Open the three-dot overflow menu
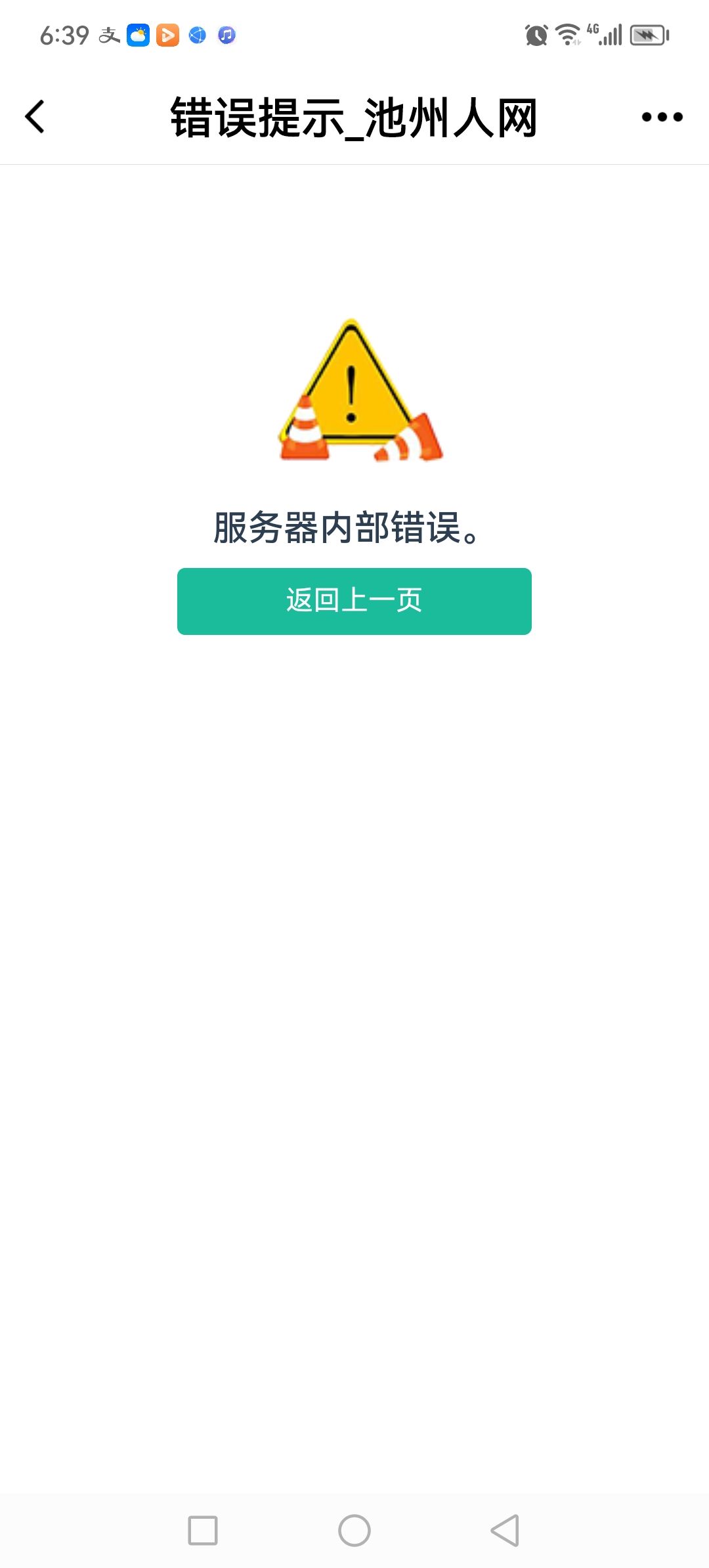 [662, 117]
